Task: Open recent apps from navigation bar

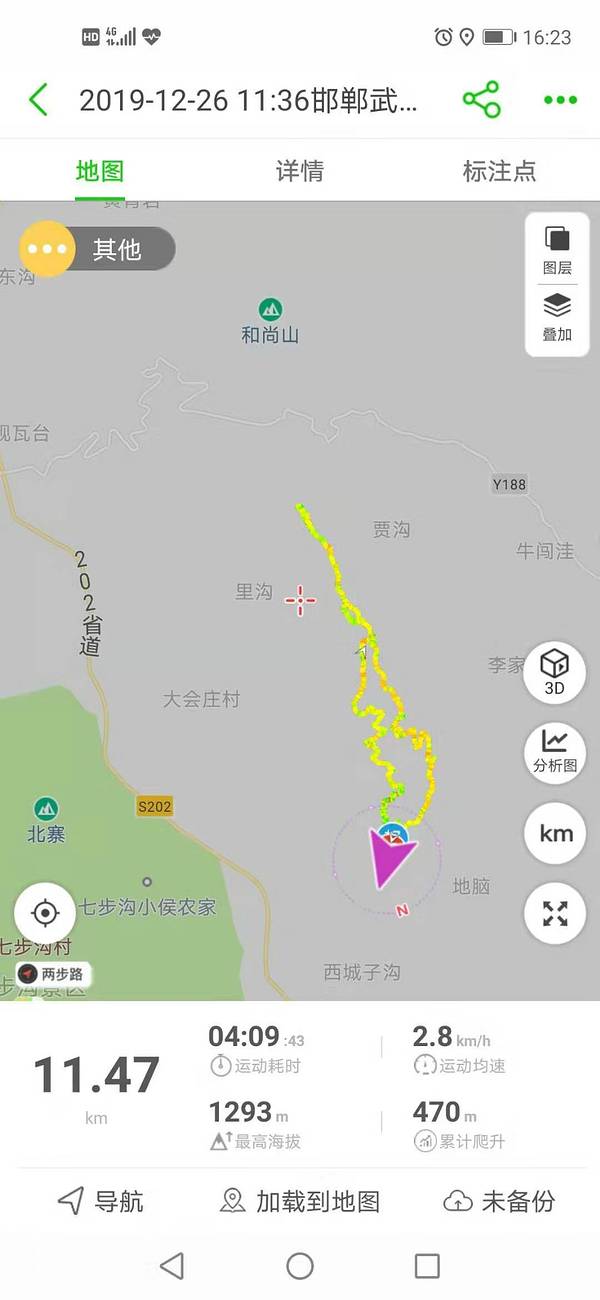Action: 427,1266
